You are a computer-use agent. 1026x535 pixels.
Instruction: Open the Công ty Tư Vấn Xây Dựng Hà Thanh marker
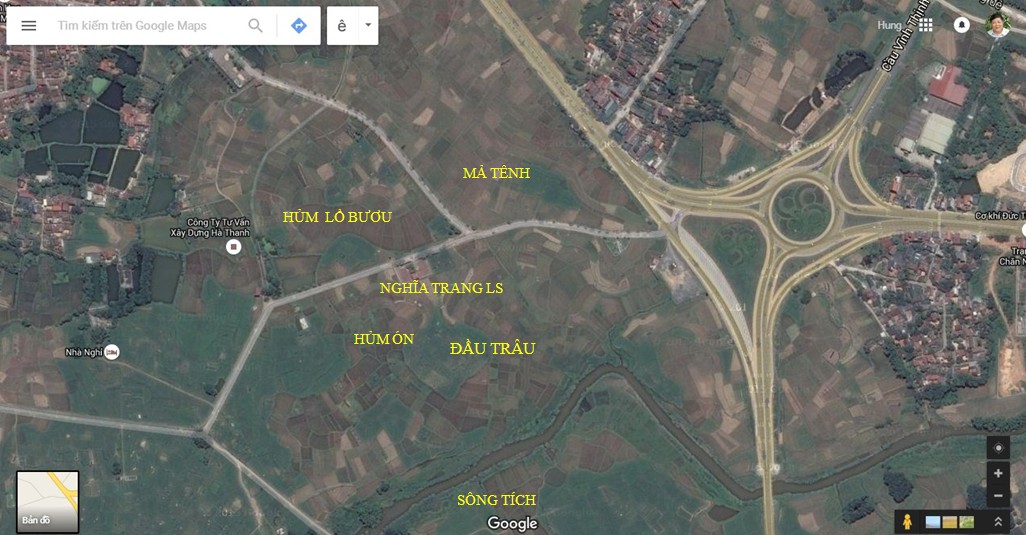pos(234,246)
